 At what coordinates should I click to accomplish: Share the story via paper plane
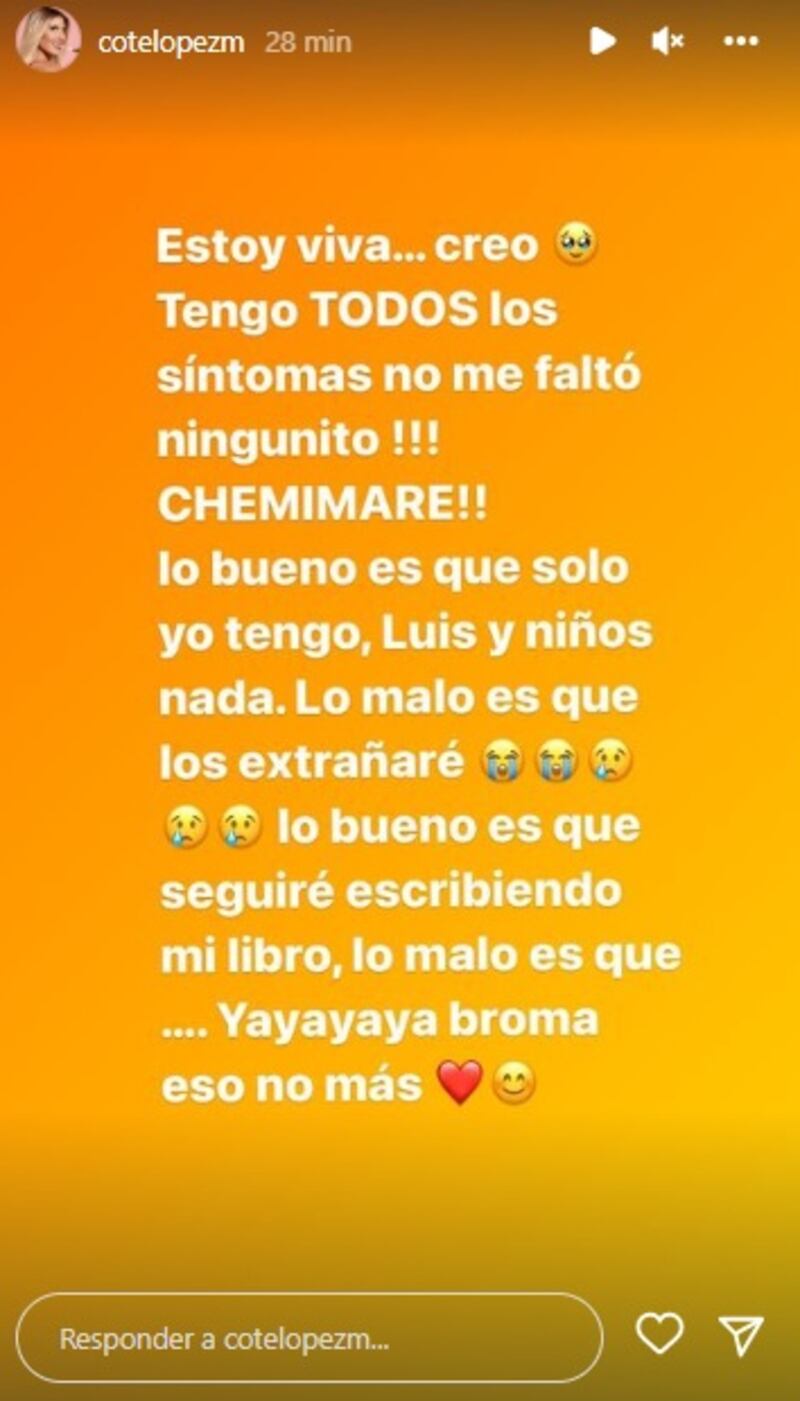[x=741, y=1335]
